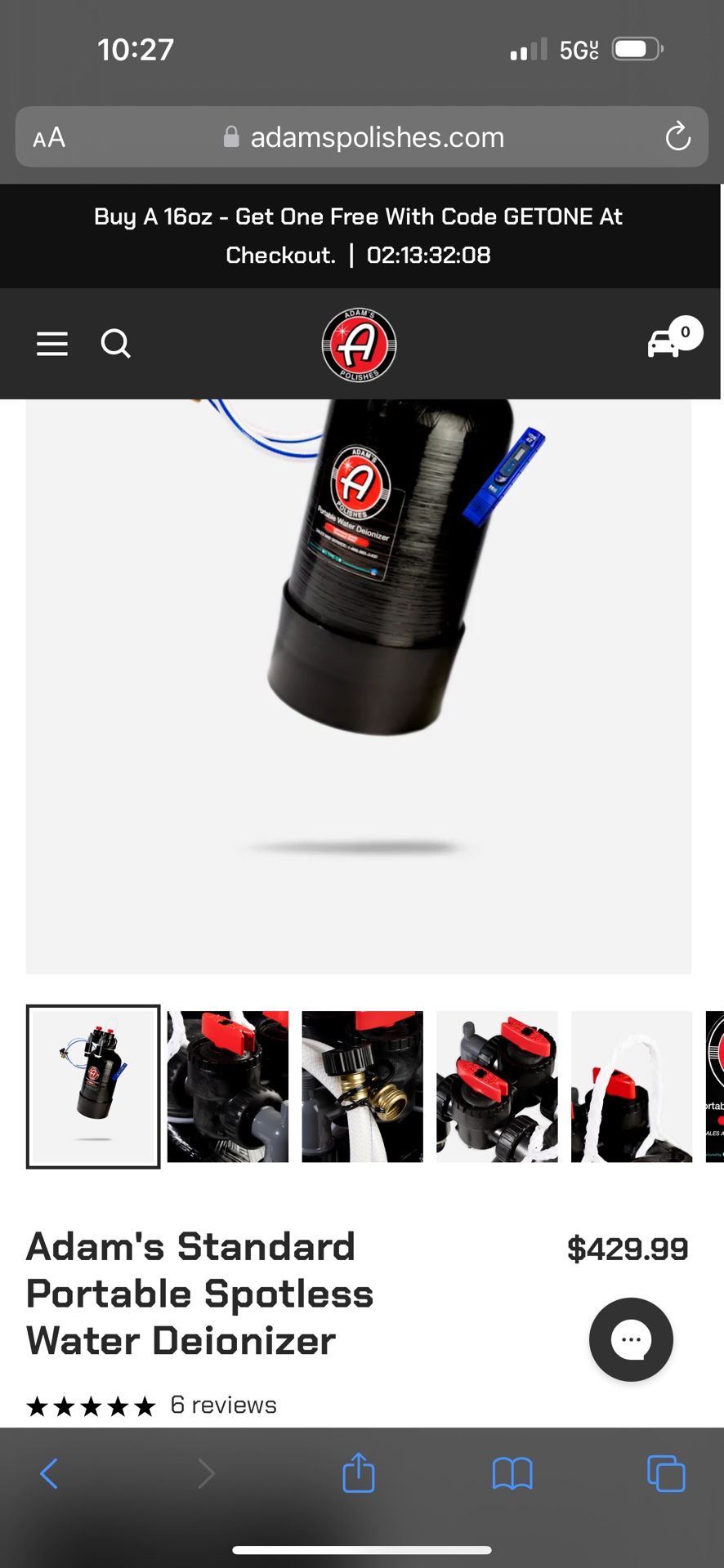Reload the page
The height and width of the screenshot is (1568, 724).
click(x=677, y=137)
